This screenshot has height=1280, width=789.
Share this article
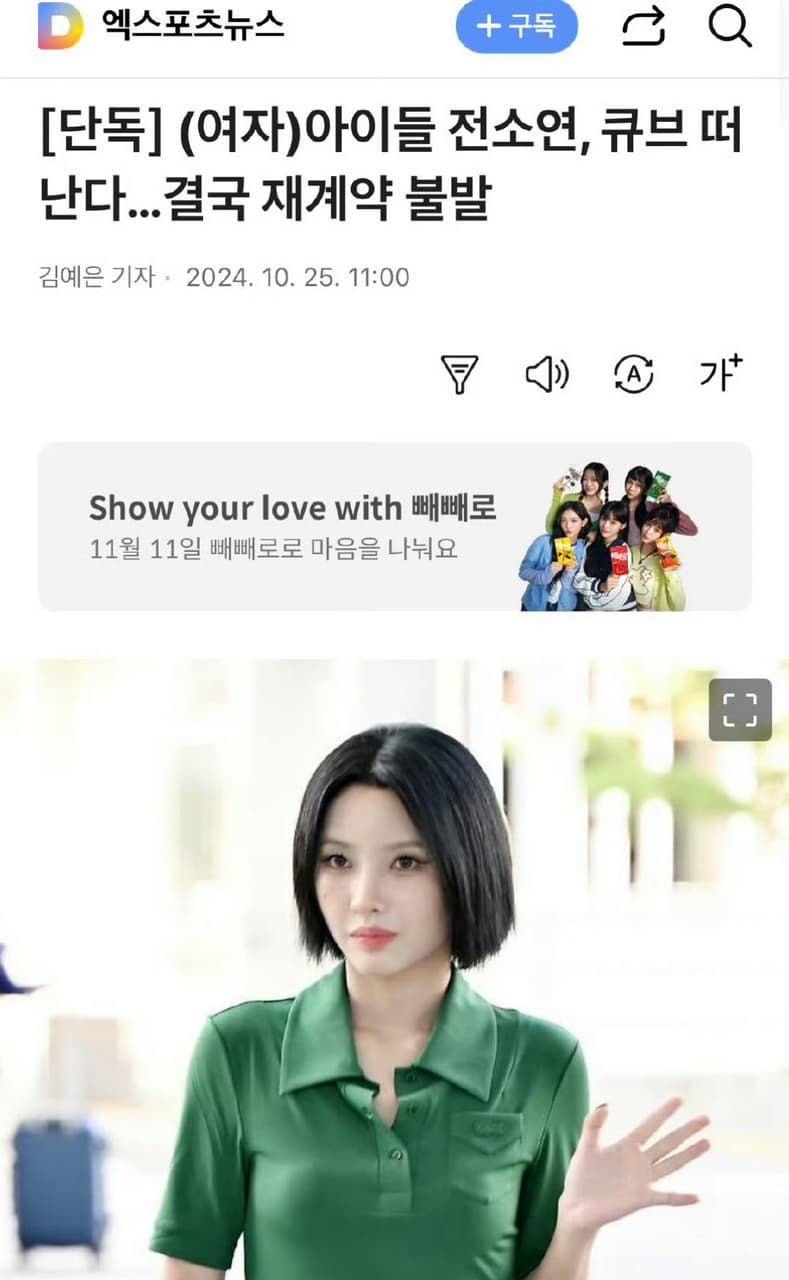click(643, 27)
